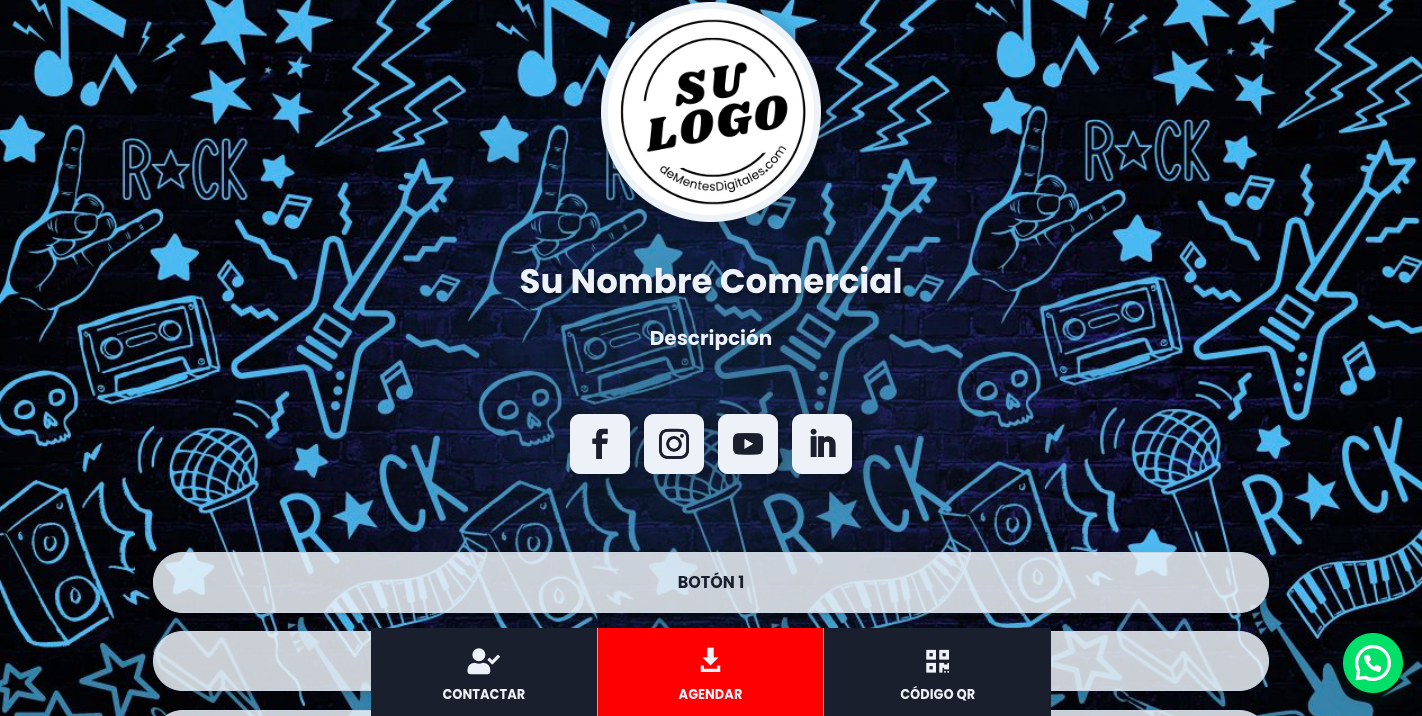Open the Instagram profile link
The image size is (1422, 716).
point(674,444)
